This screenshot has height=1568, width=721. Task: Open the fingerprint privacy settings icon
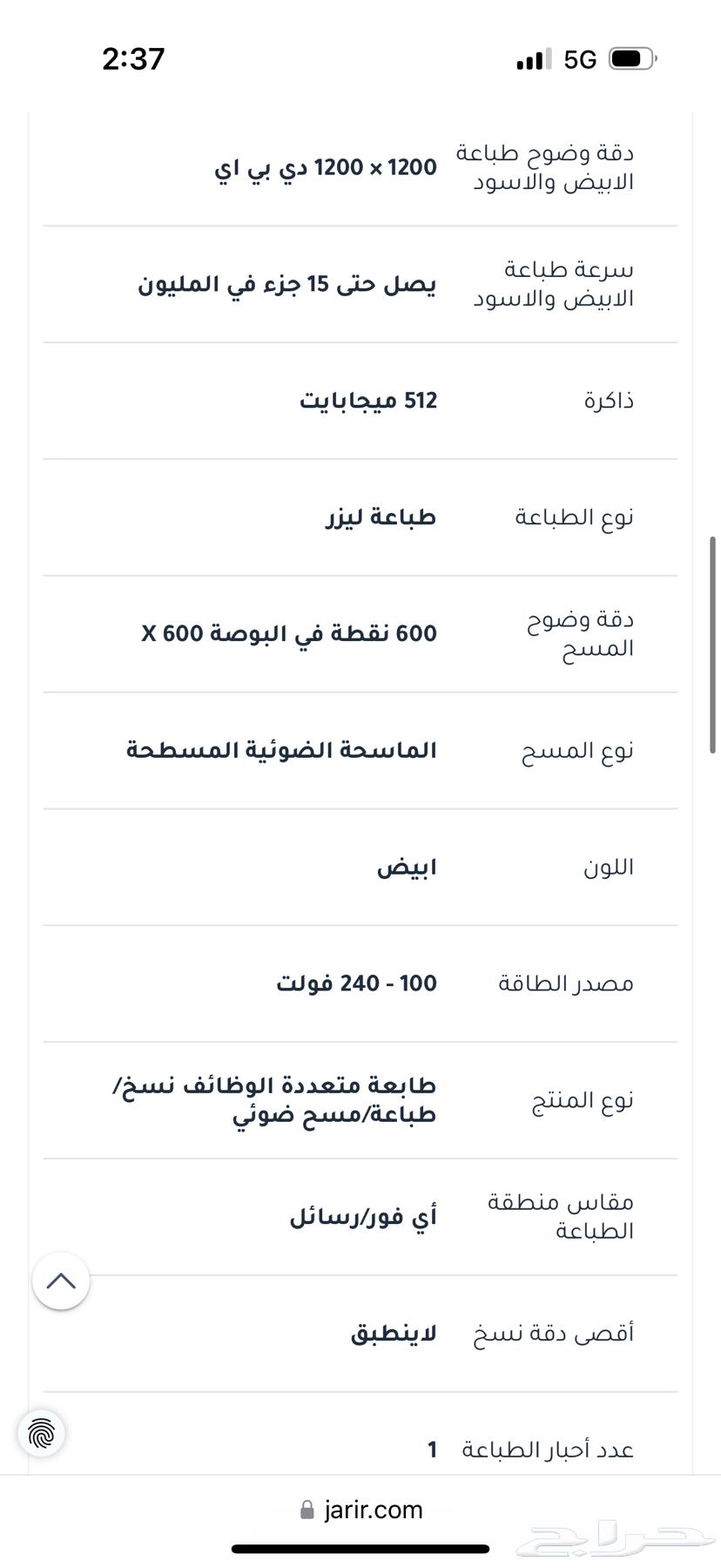(x=41, y=1433)
